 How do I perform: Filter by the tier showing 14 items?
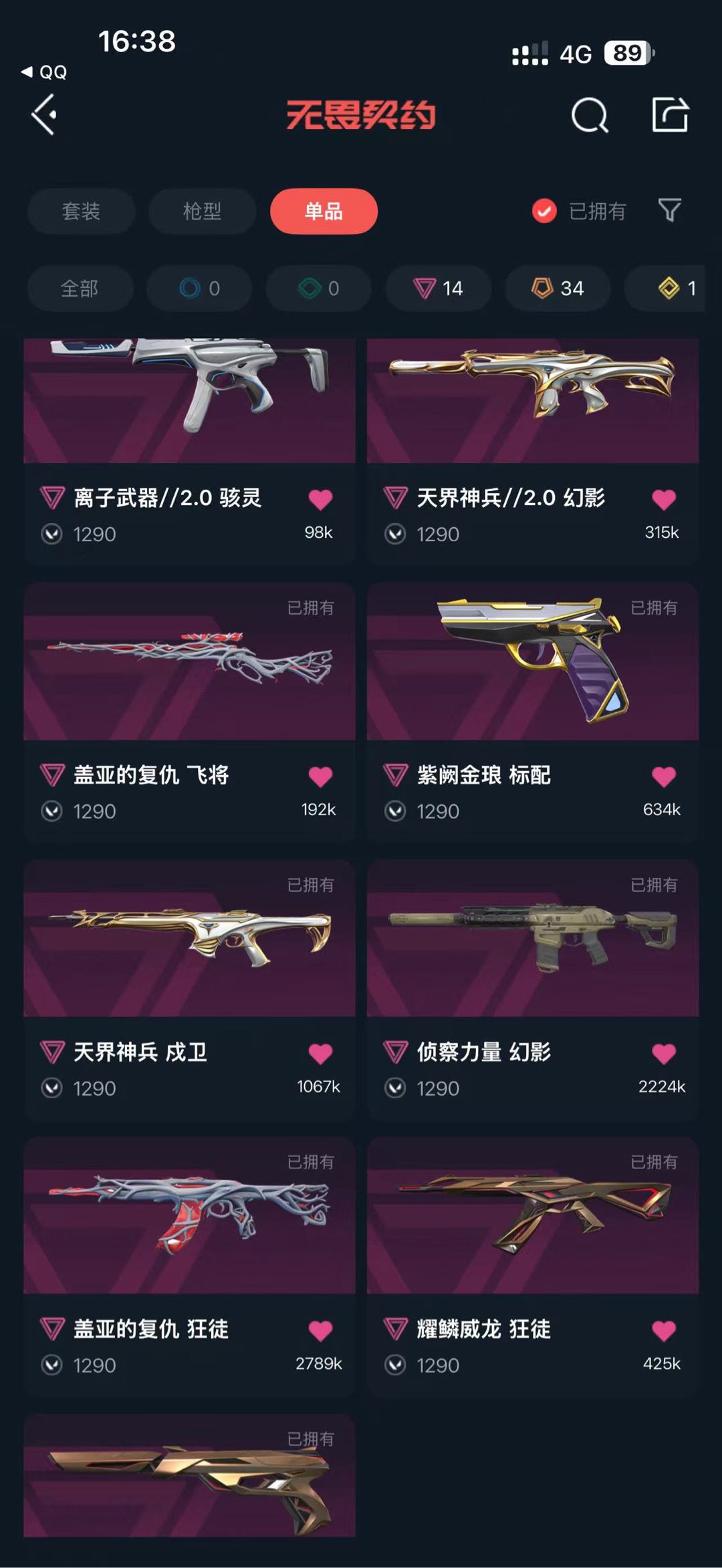pos(438,289)
